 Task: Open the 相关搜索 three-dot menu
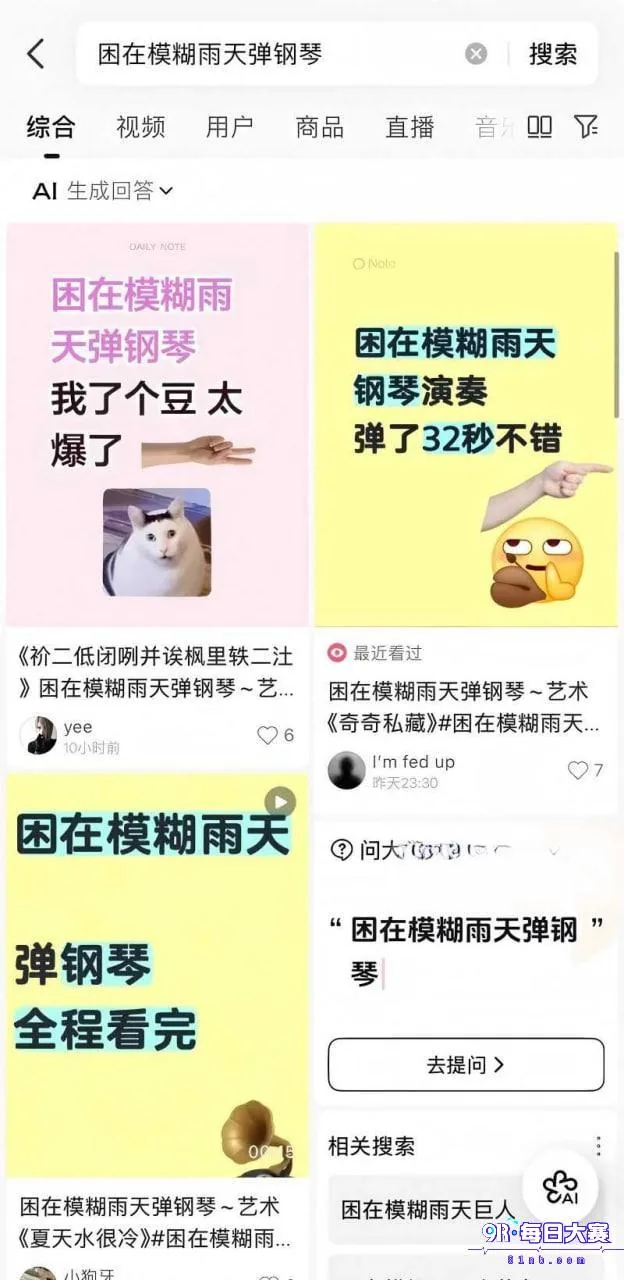598,1146
